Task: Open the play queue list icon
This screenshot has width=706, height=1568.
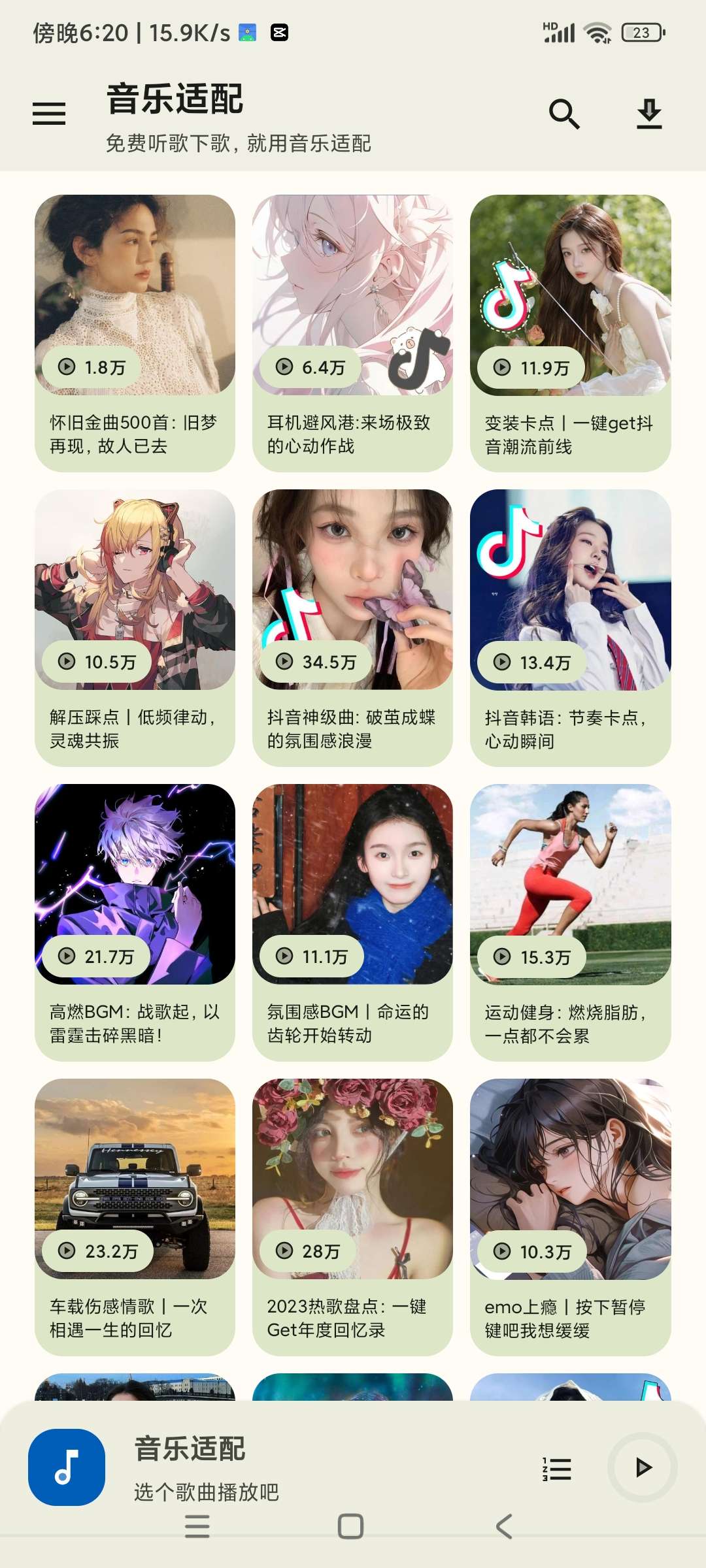Action: click(557, 1469)
